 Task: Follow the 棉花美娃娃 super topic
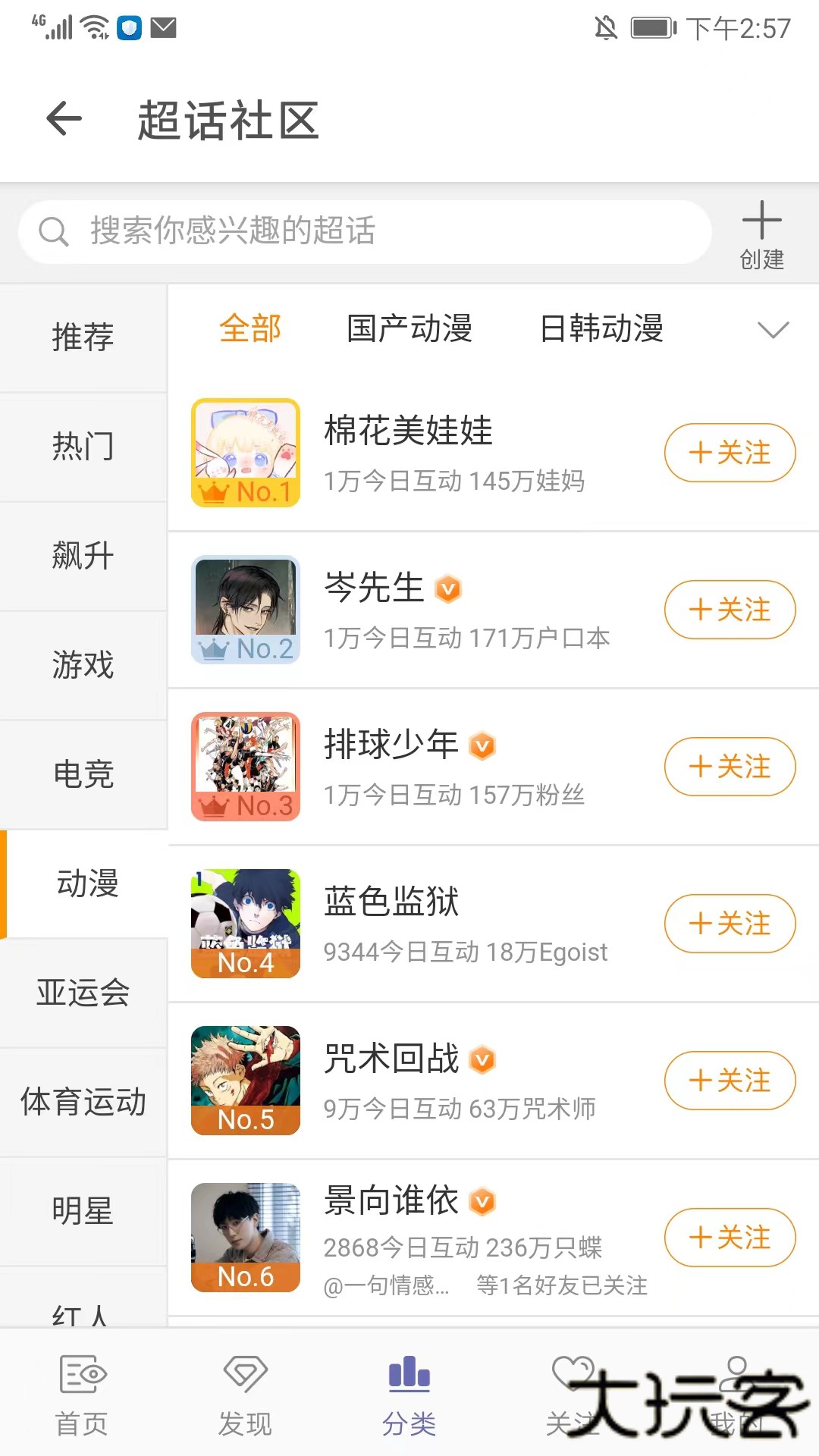730,453
